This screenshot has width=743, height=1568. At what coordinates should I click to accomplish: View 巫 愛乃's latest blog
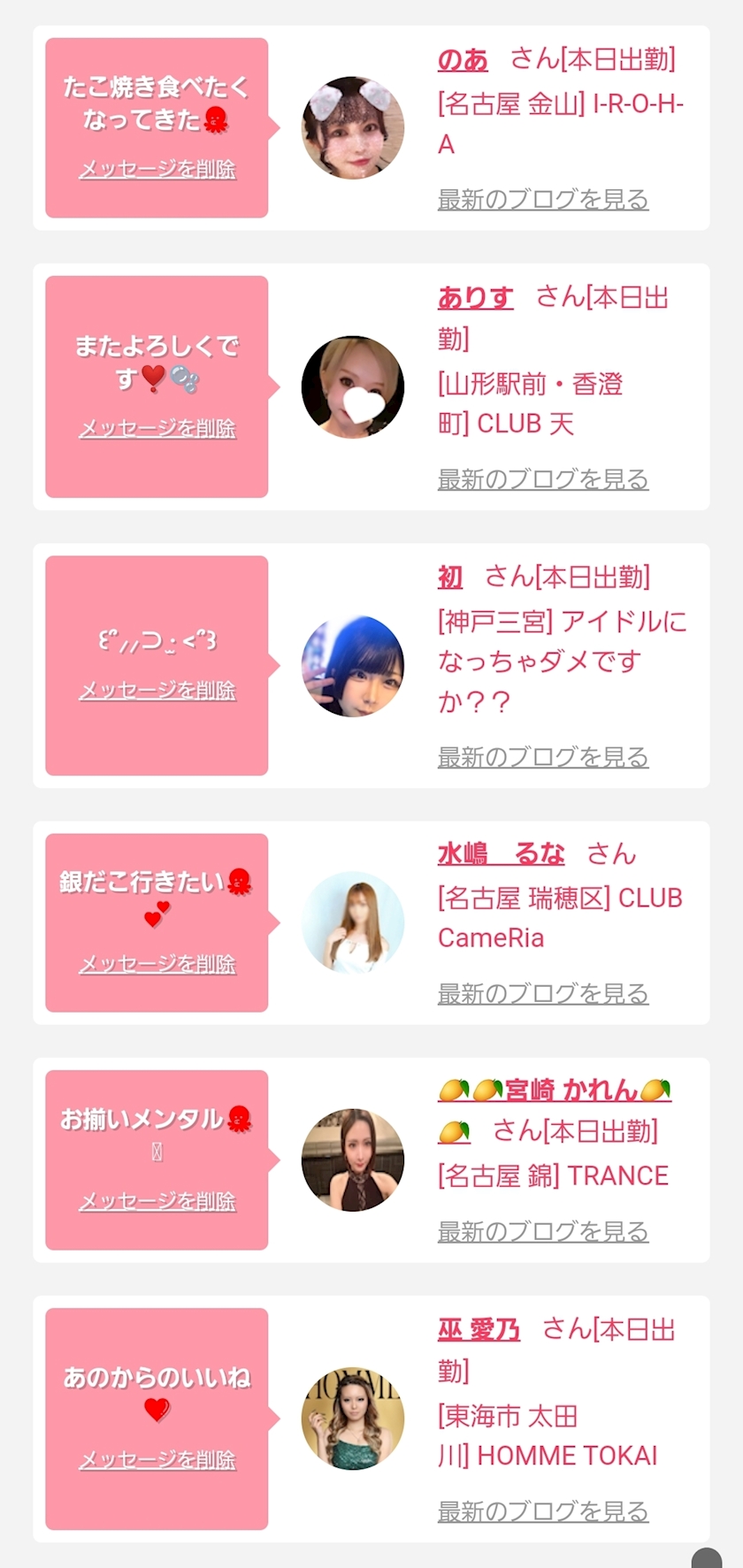tap(543, 1511)
